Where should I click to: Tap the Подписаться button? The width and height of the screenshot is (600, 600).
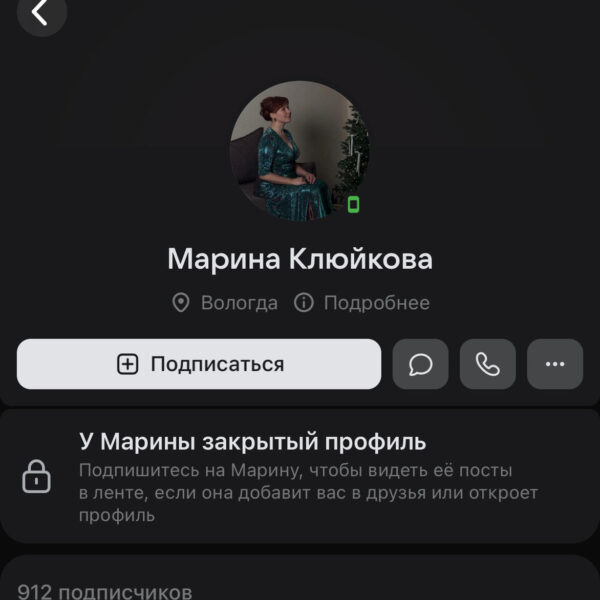(x=199, y=364)
